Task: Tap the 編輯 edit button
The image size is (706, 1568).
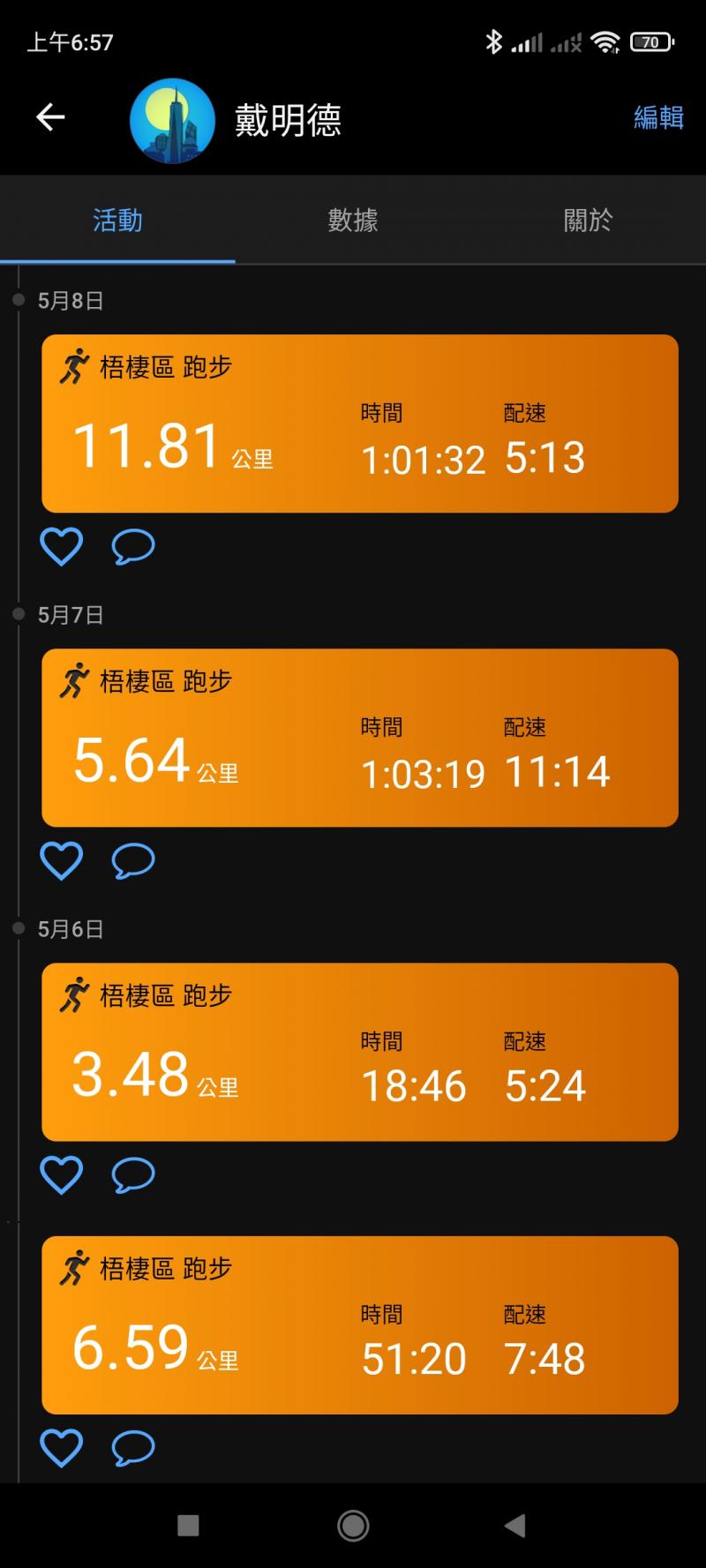Action: 658,117
